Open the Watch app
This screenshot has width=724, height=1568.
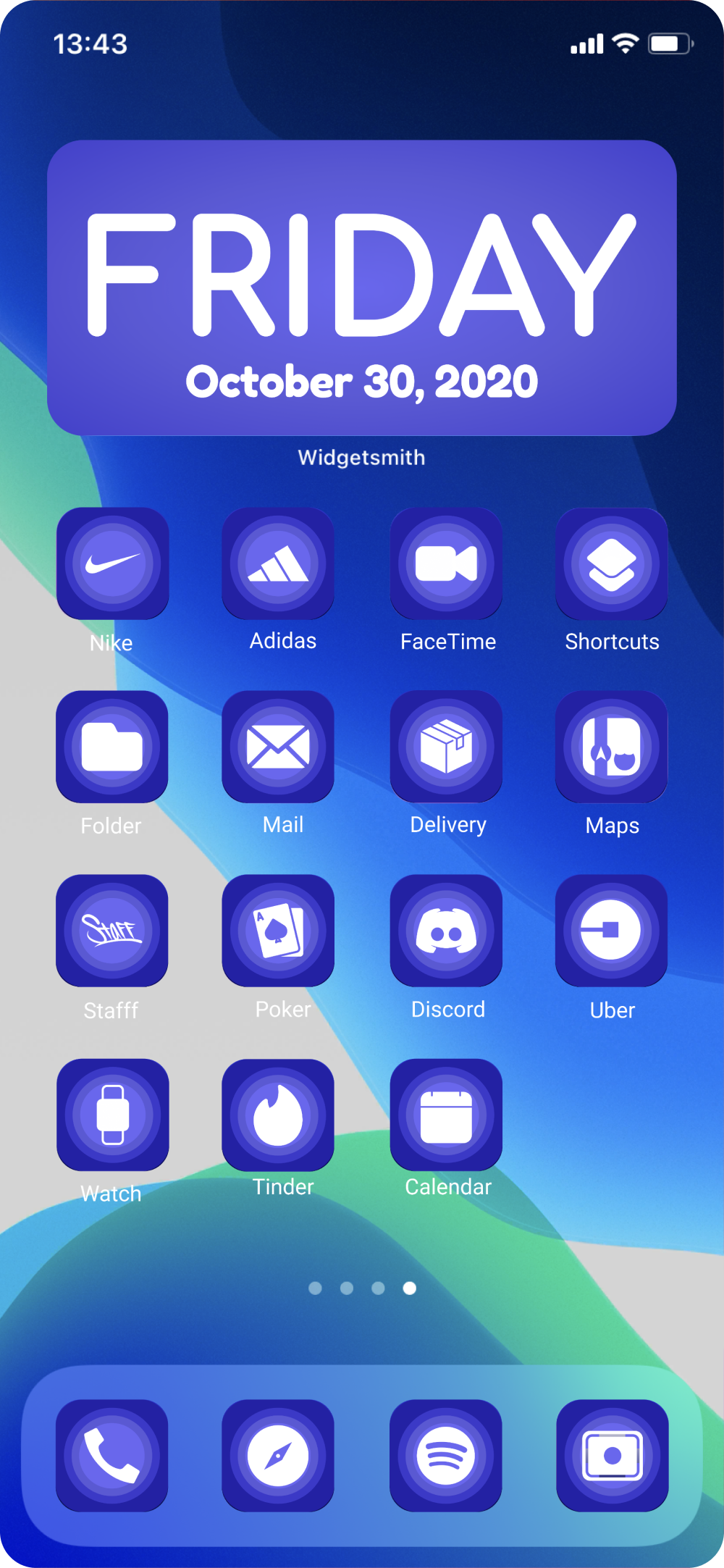tap(113, 1115)
